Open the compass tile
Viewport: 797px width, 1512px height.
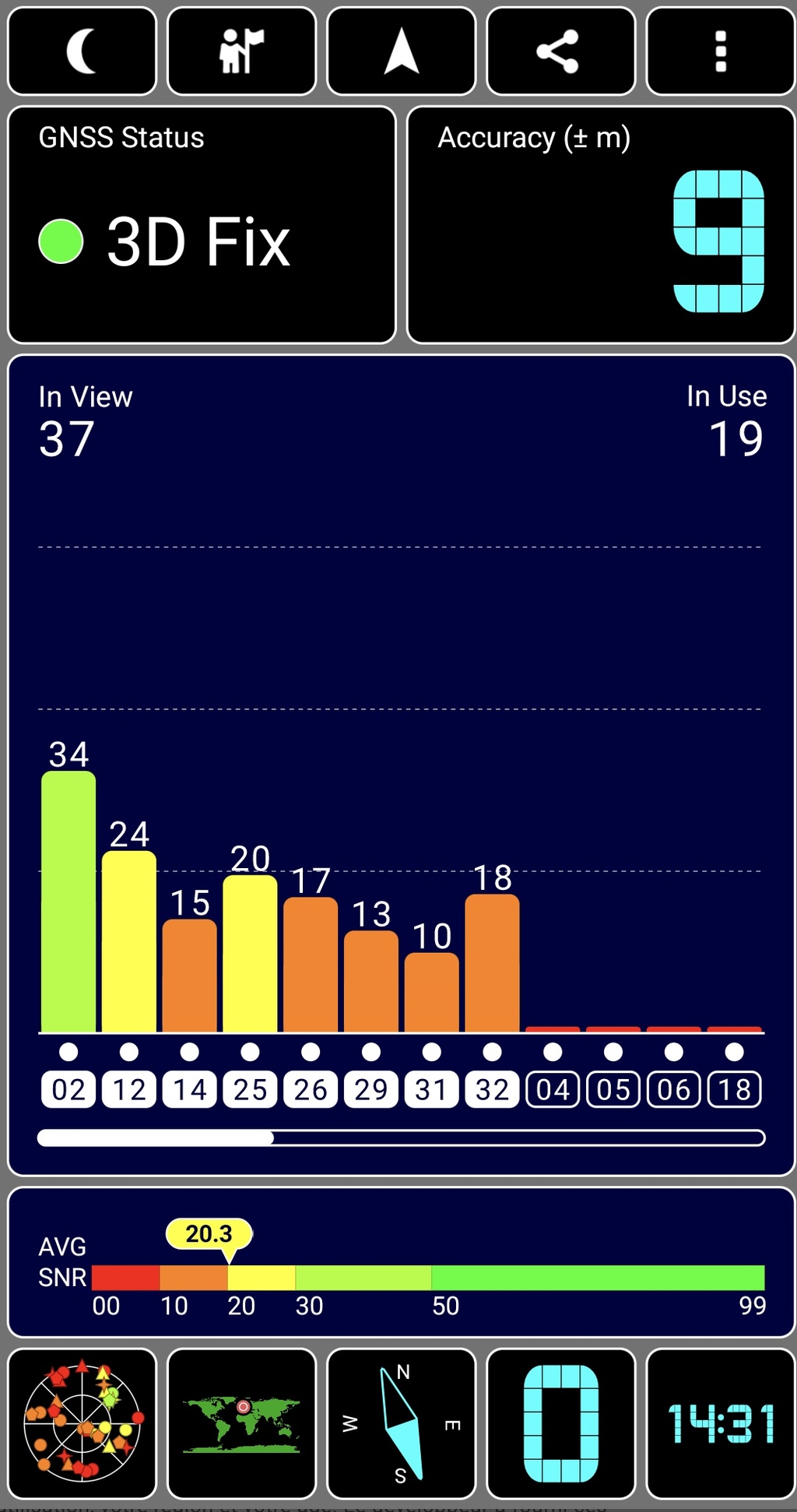(401, 1423)
